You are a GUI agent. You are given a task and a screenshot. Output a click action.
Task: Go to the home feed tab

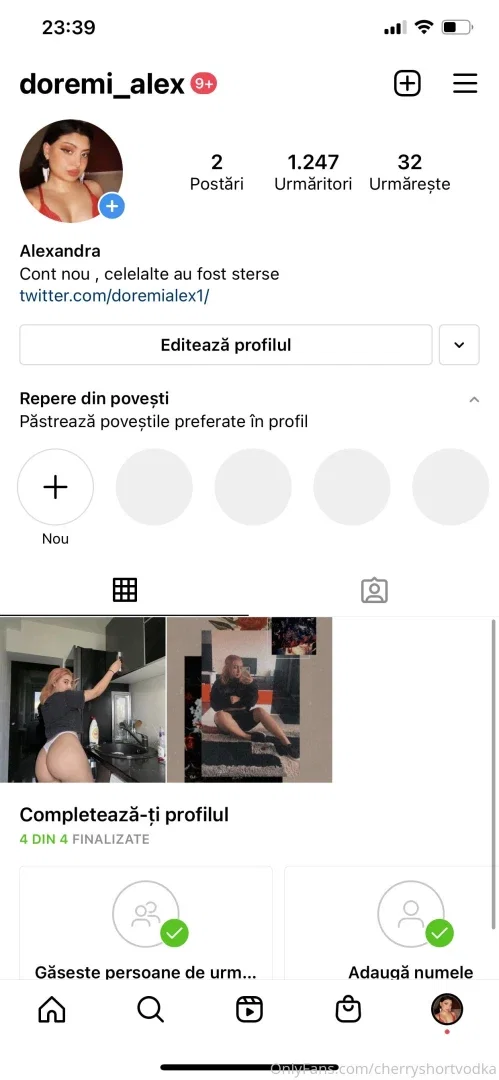[x=52, y=1010]
